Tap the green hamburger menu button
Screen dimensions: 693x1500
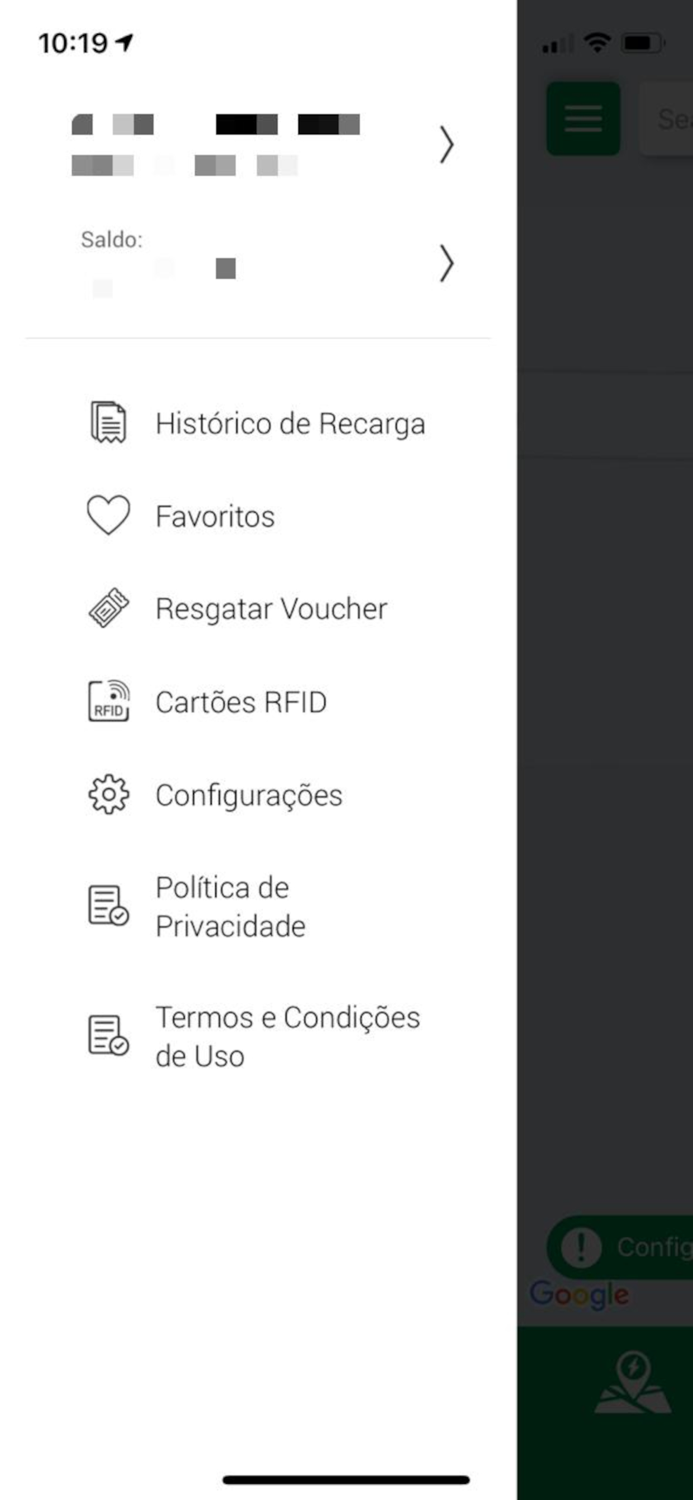(583, 119)
